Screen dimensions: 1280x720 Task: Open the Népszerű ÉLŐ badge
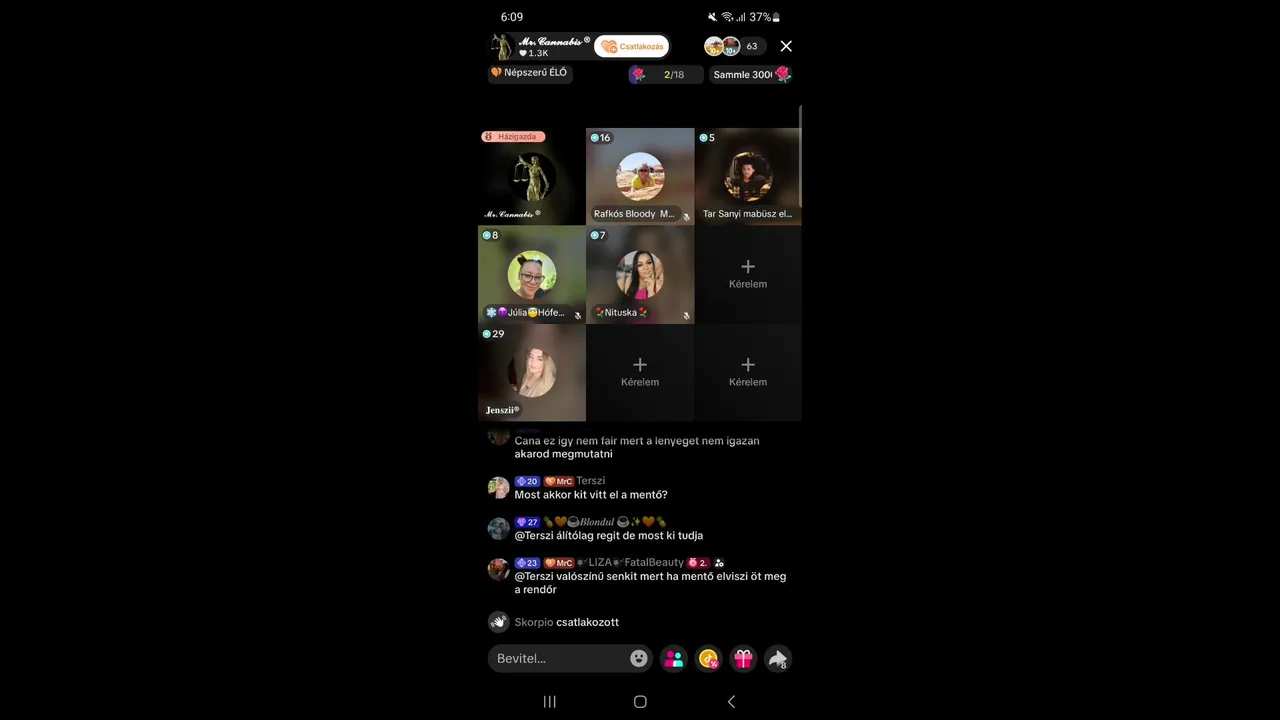(530, 73)
